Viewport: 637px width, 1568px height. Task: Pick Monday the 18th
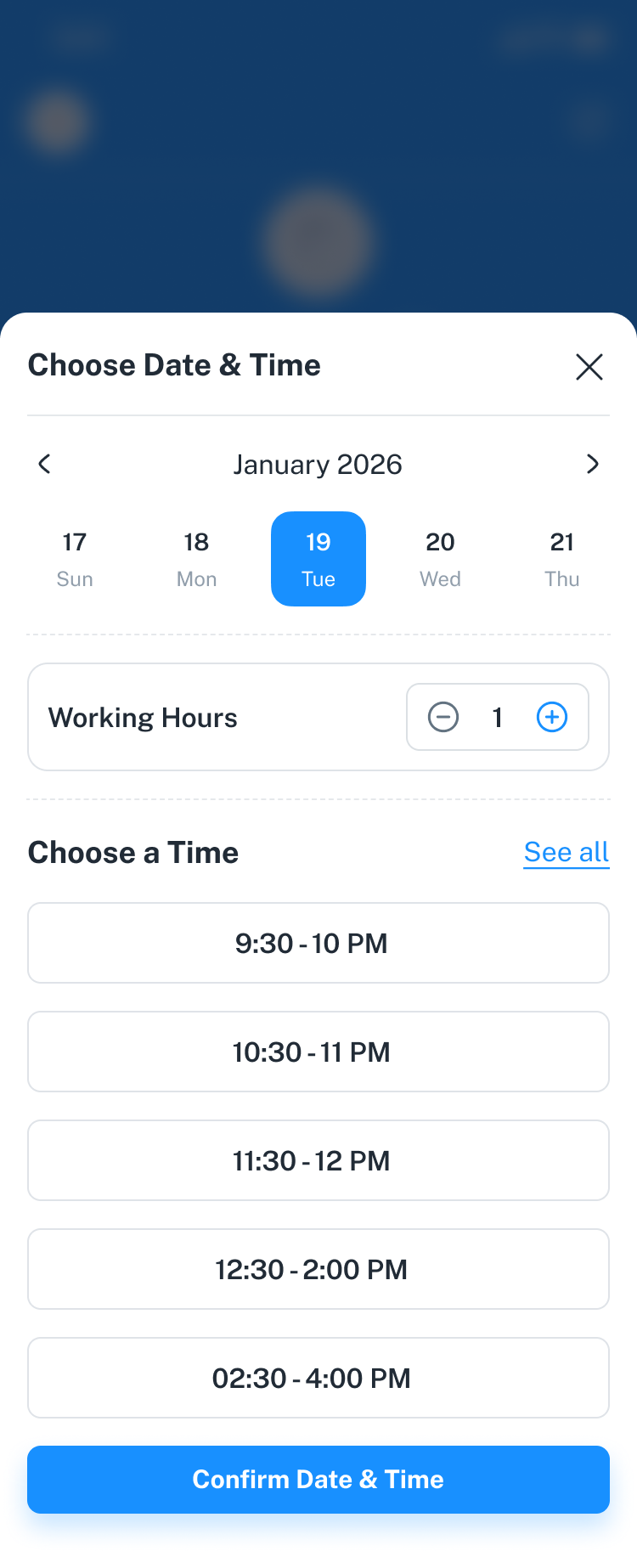coord(196,559)
